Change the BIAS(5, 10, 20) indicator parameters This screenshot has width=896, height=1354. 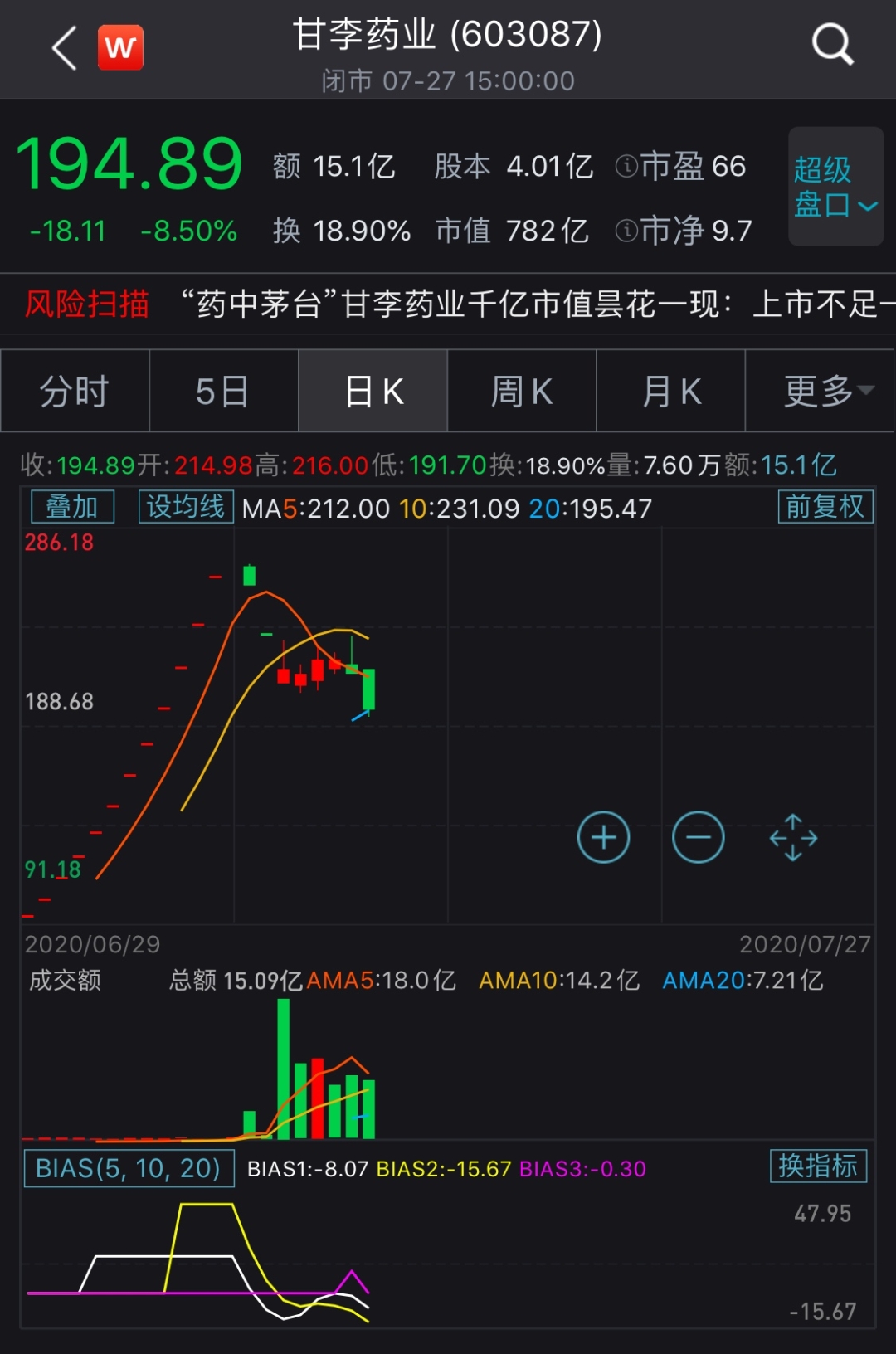(129, 1168)
